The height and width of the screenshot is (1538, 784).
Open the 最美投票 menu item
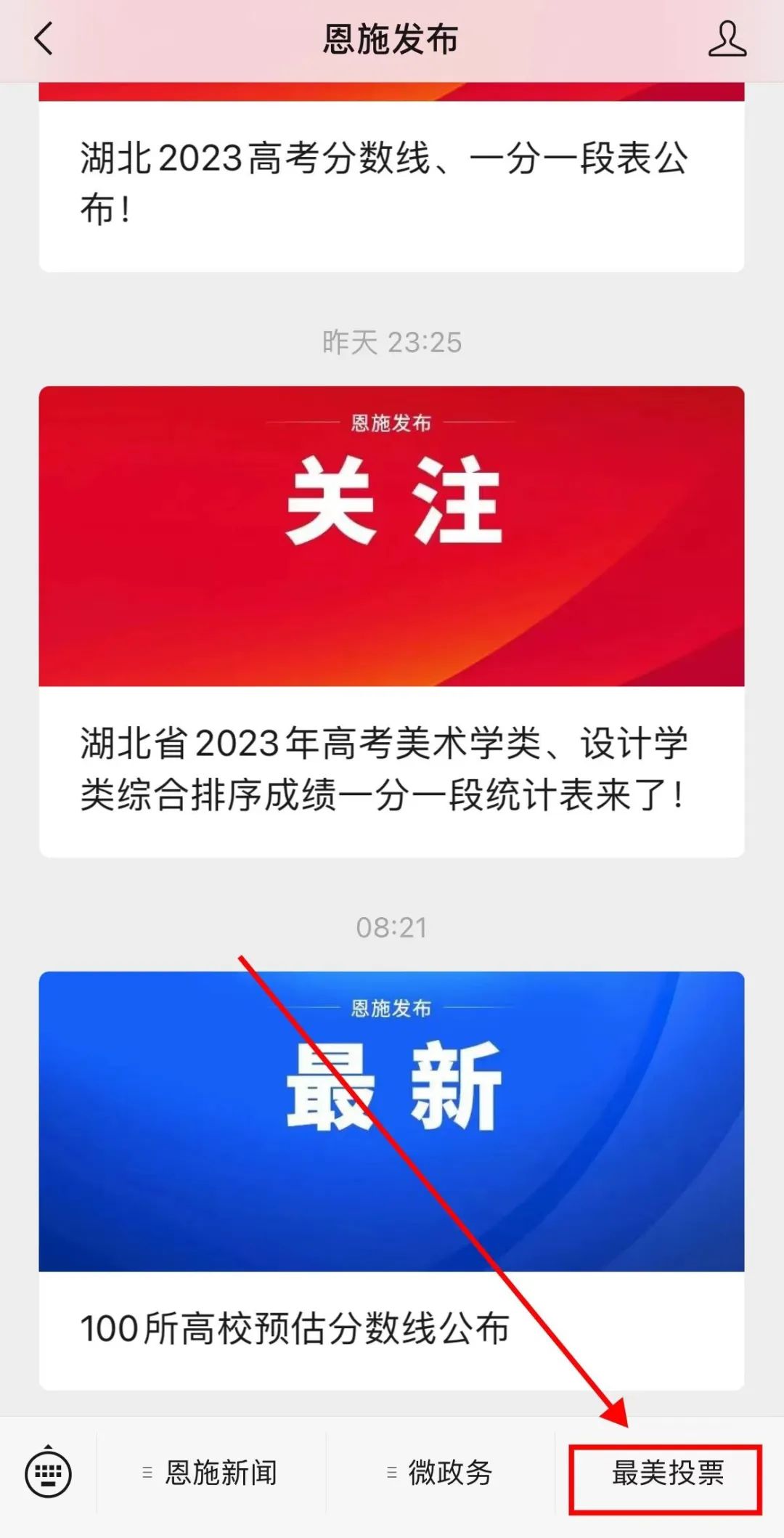coord(667,1473)
